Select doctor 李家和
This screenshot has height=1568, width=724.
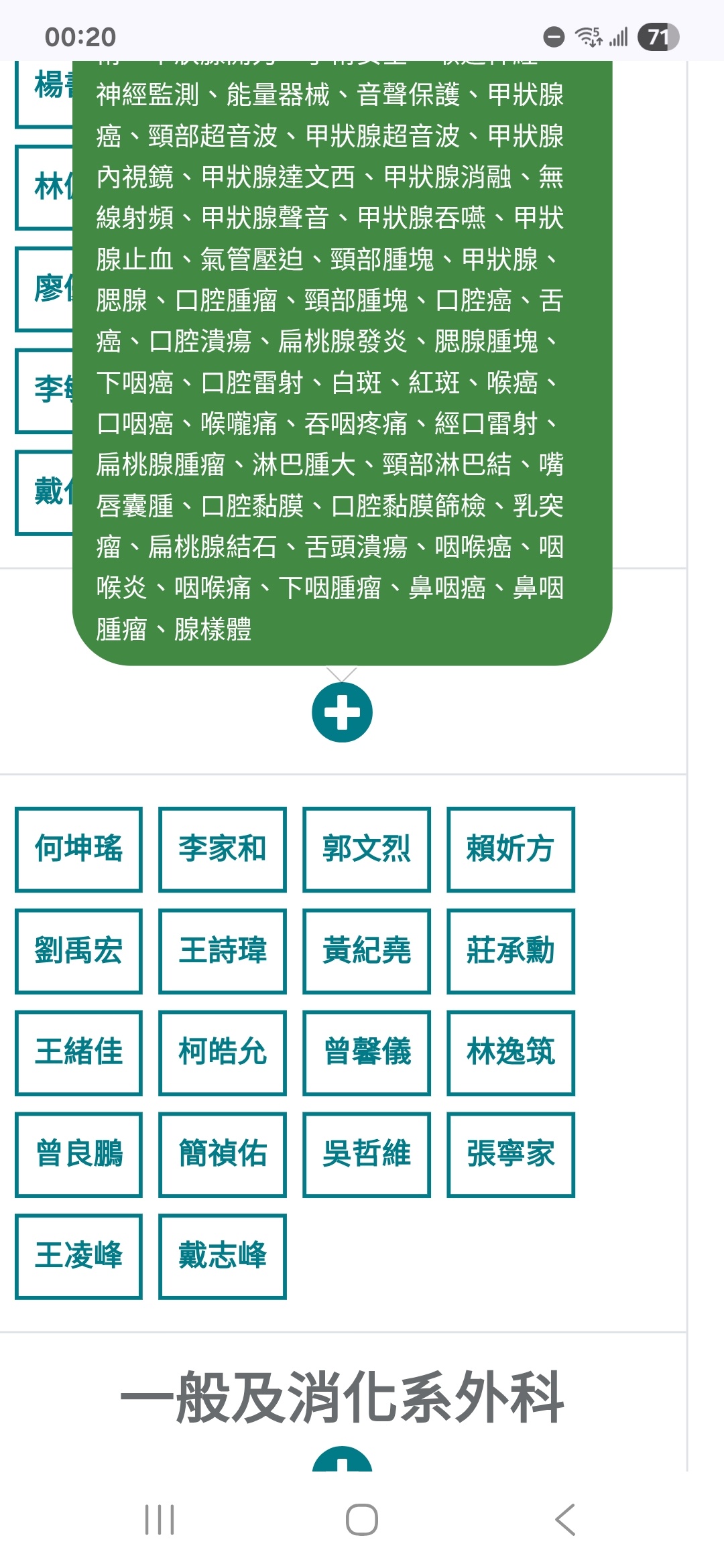coord(223,849)
